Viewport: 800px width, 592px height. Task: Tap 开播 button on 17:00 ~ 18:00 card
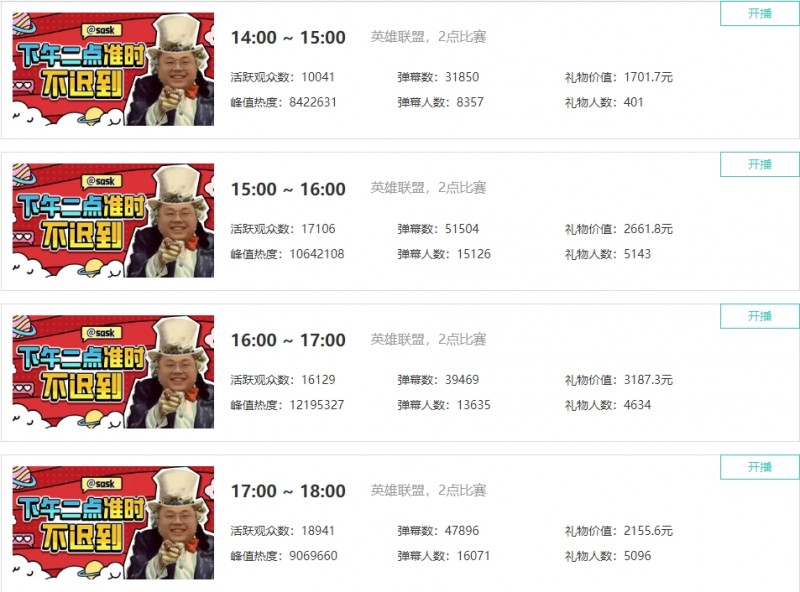[x=759, y=467]
